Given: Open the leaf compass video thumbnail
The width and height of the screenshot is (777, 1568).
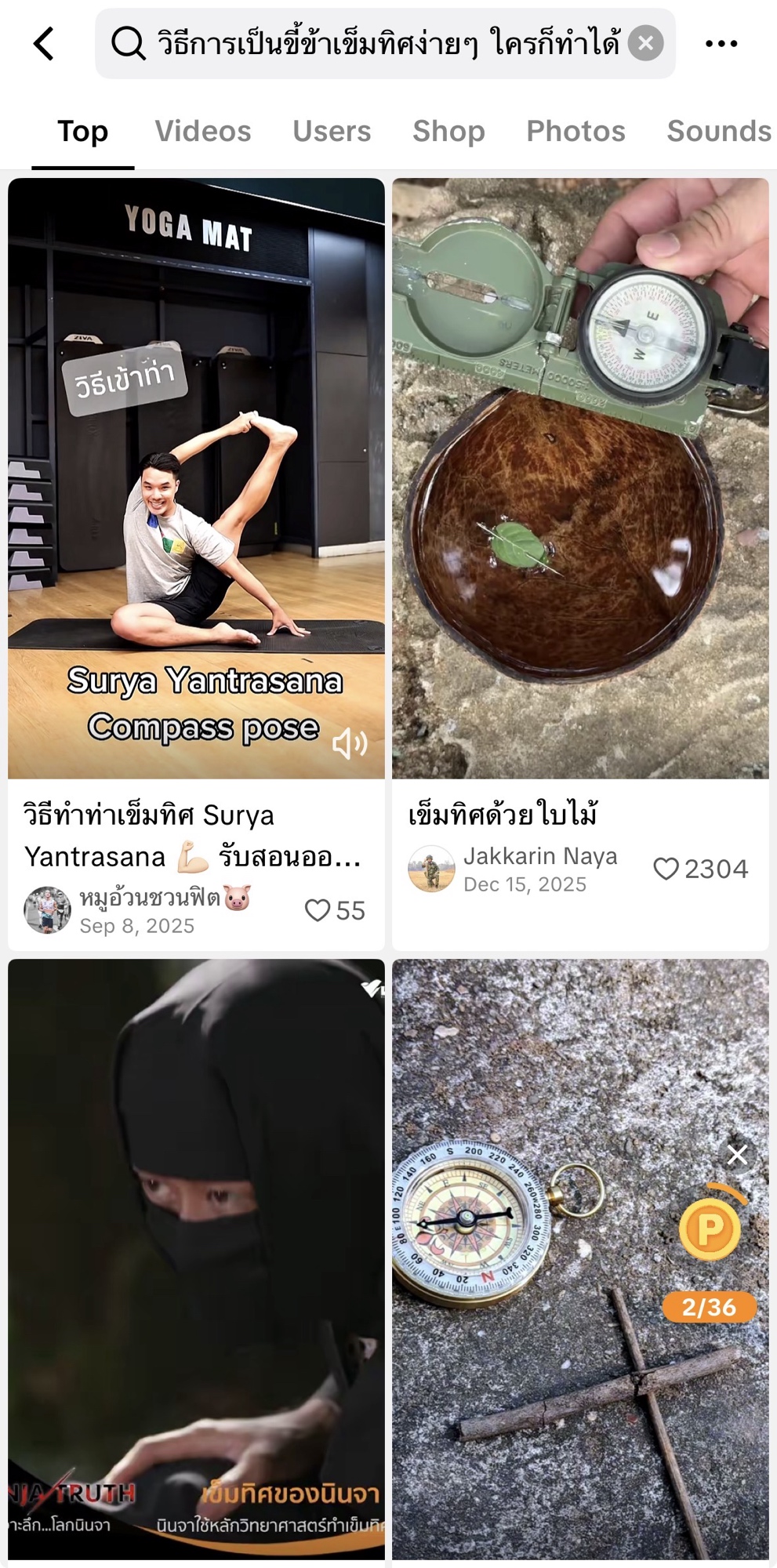Looking at the screenshot, I should coord(580,478).
